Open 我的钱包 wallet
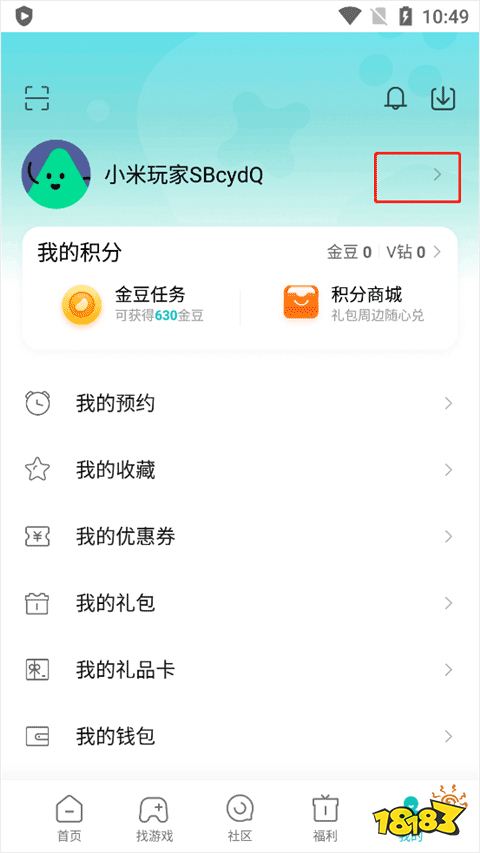 tap(239, 737)
